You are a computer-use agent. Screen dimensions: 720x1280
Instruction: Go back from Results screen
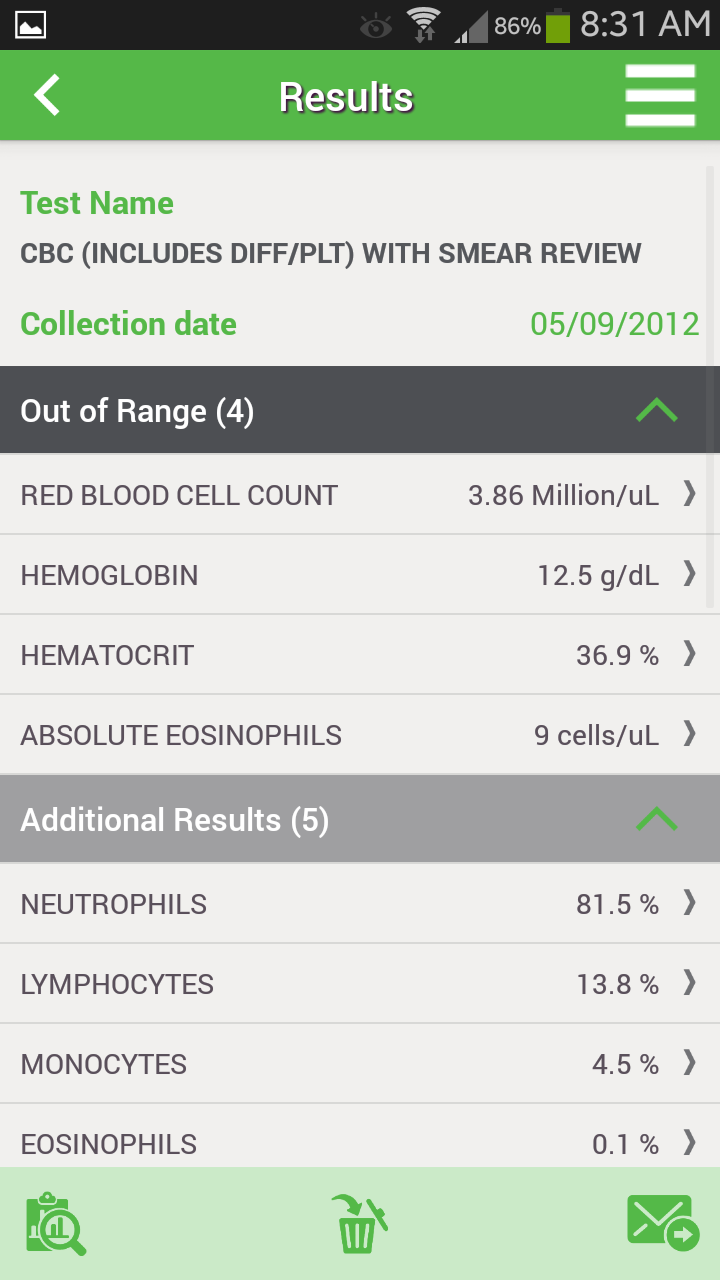[x=47, y=96]
